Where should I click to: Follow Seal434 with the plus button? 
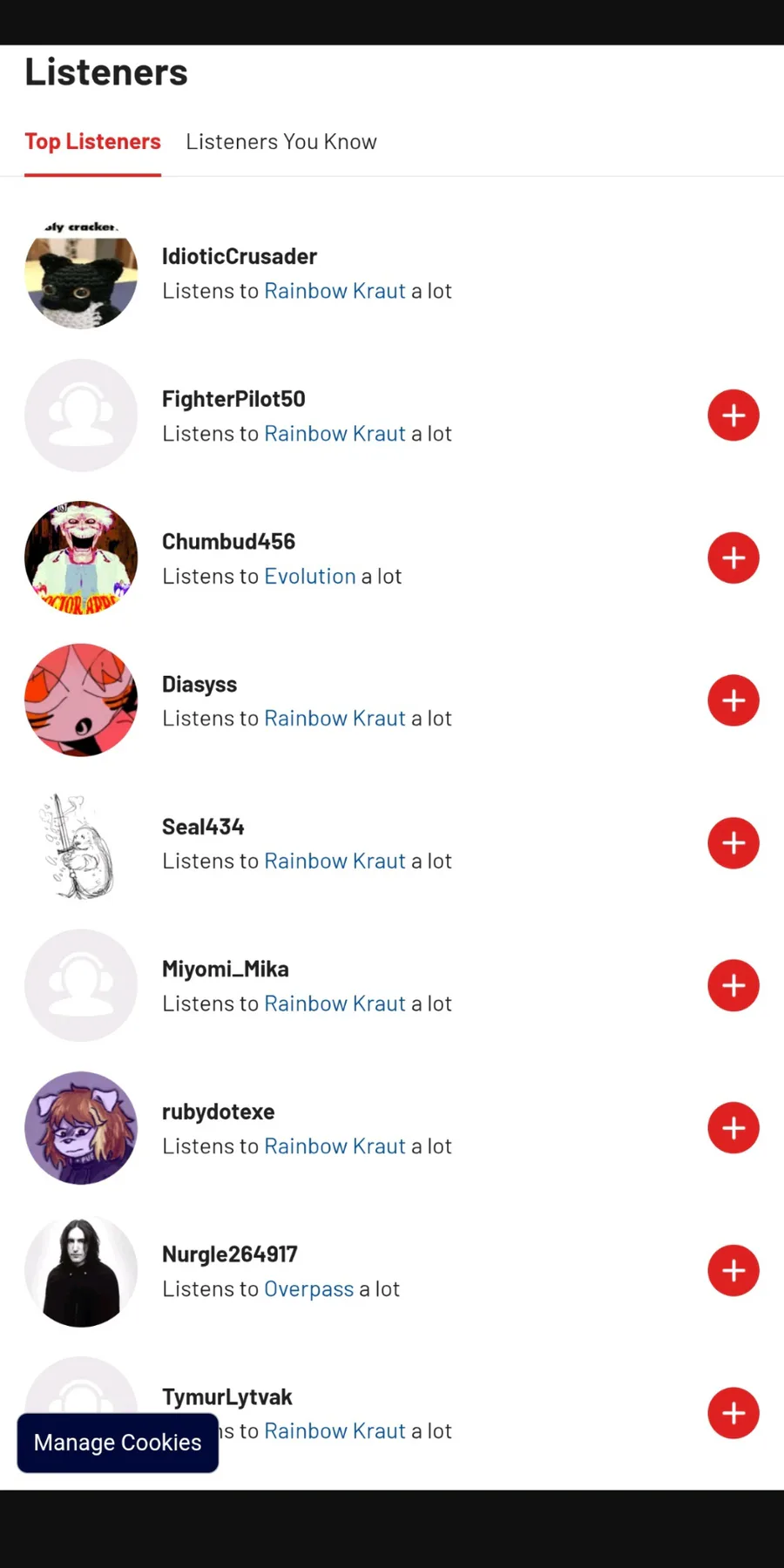733,843
